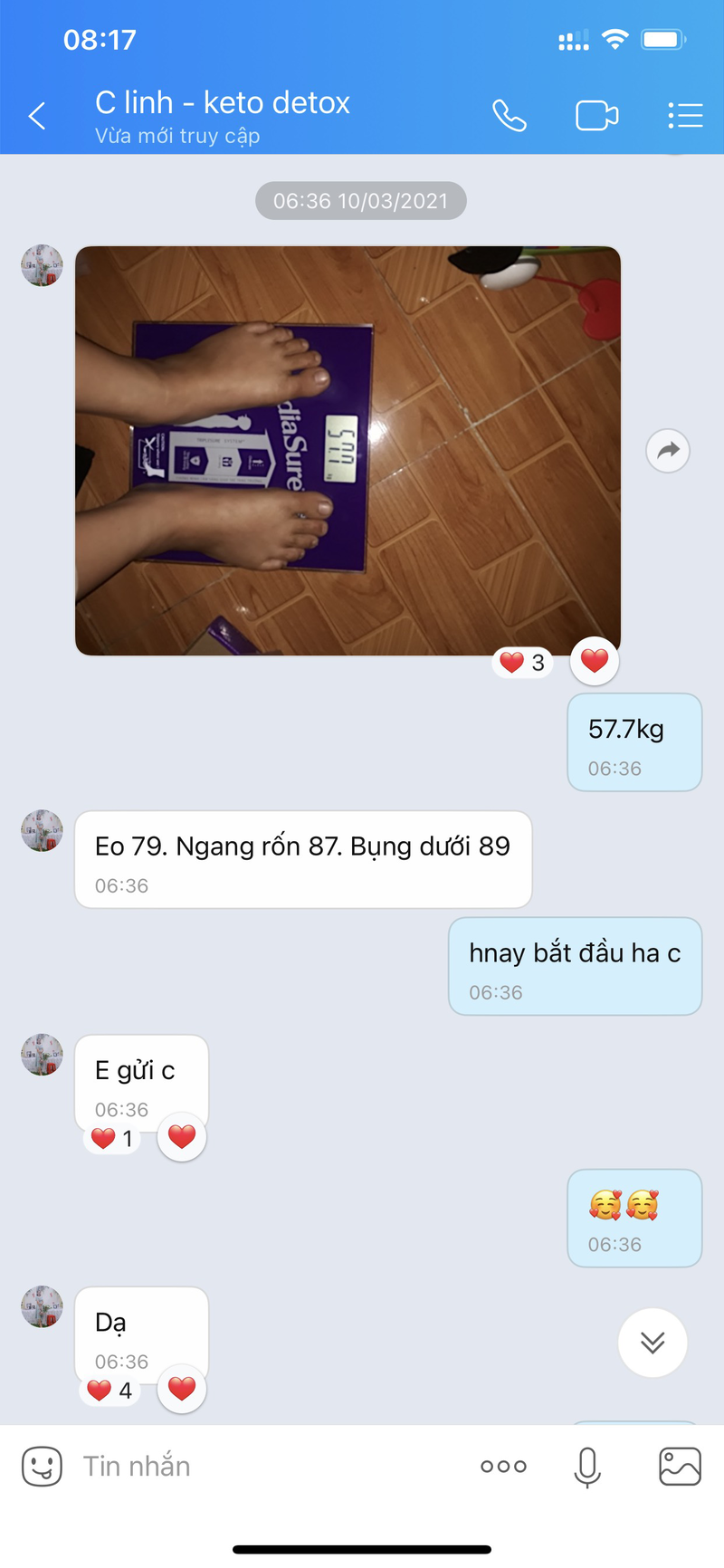The height and width of the screenshot is (1568, 724).
Task: Start a voice call with C linh
Action: (509, 116)
